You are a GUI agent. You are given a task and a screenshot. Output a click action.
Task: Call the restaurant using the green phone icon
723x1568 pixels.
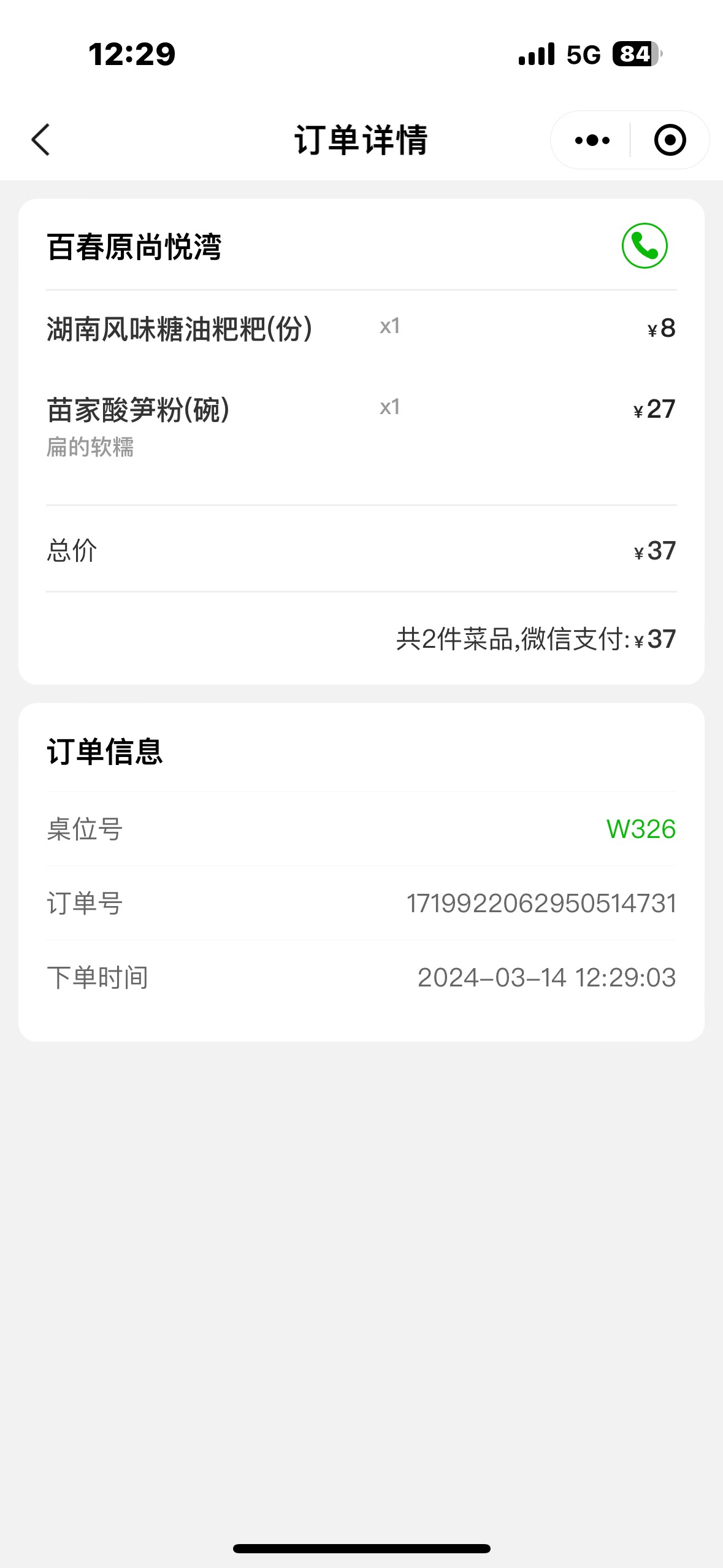tap(645, 245)
